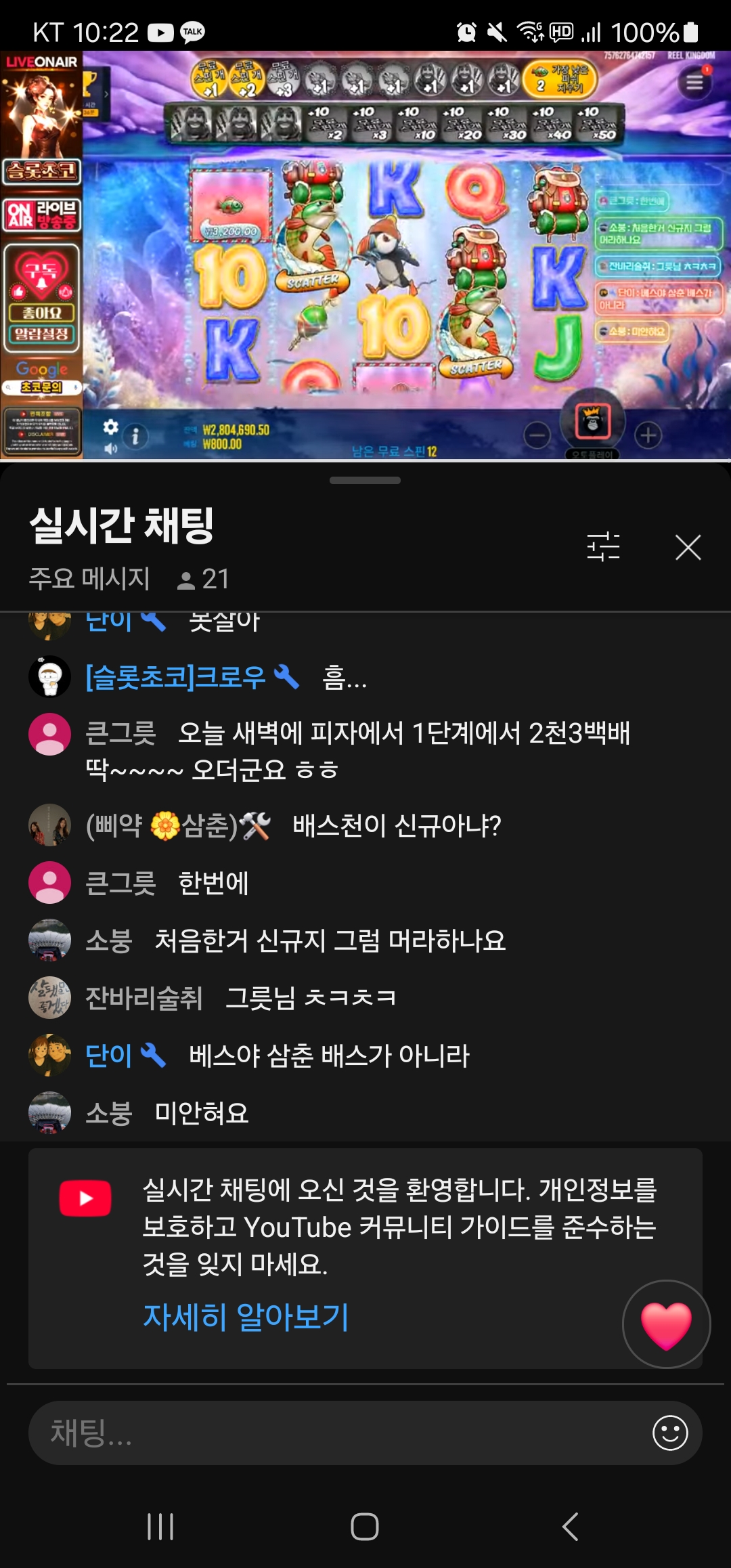The image size is (731, 1568).
Task: Go to the home screen
Action: tap(365, 1527)
